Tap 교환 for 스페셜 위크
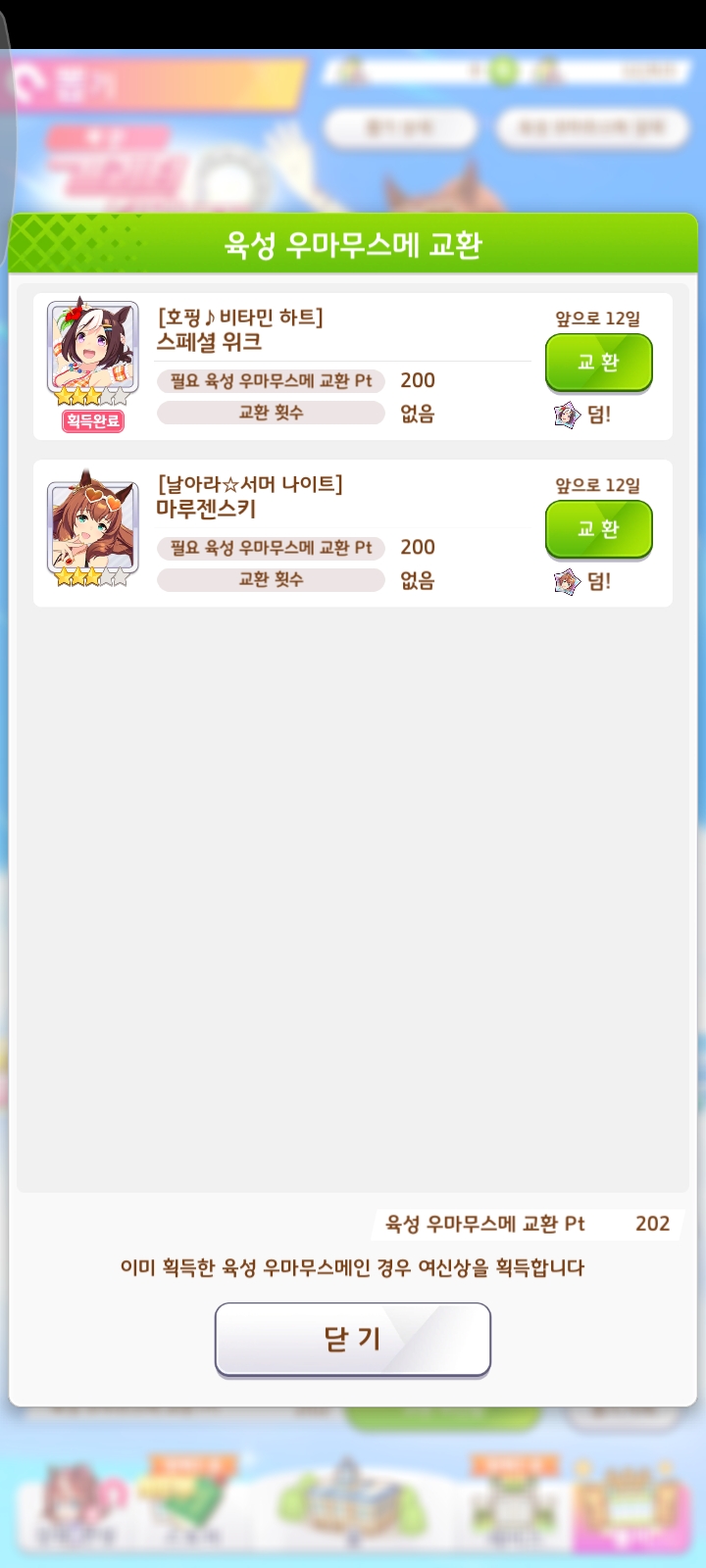This screenshot has width=706, height=1568. pyautogui.click(x=598, y=362)
